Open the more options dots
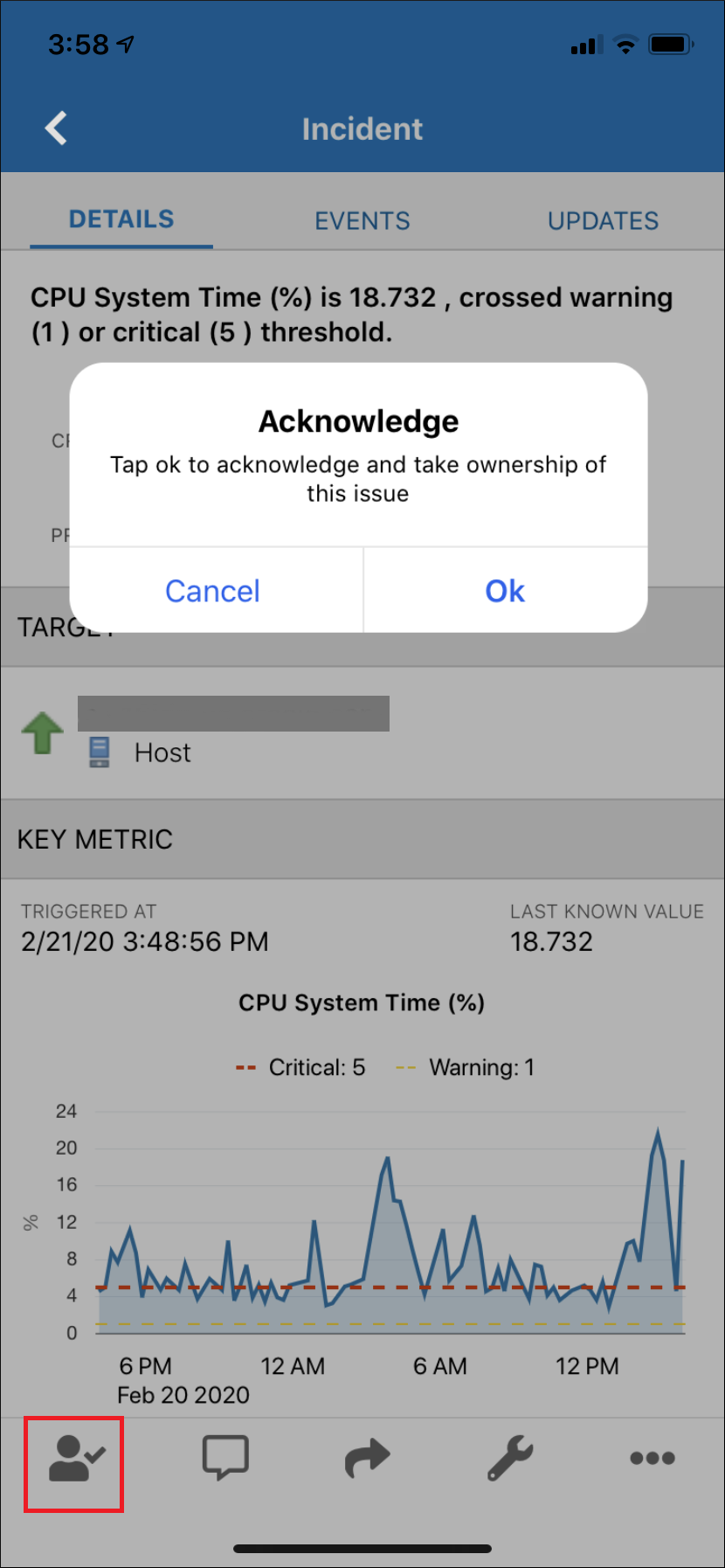Screen dimensions: 725x1568 [652, 1458]
